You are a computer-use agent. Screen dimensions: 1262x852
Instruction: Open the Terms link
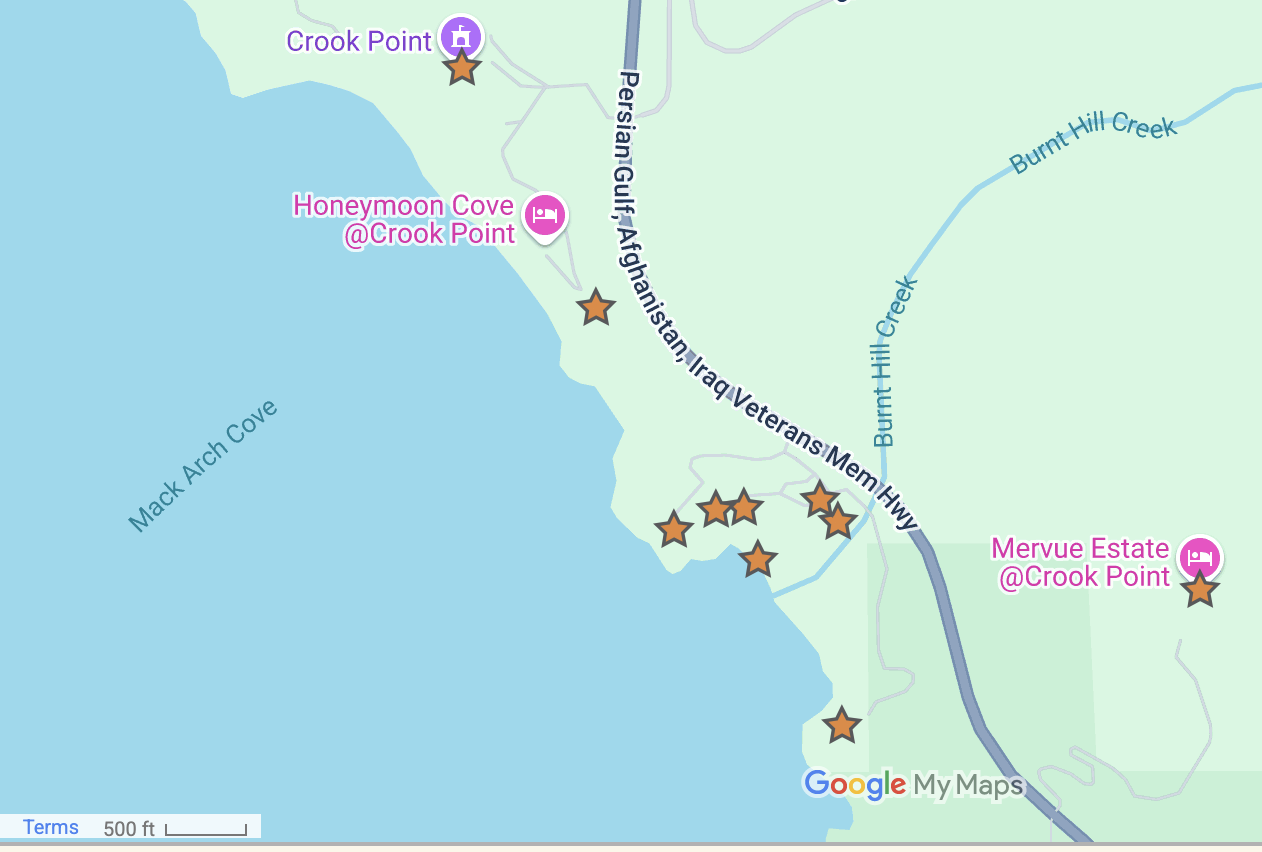50,827
